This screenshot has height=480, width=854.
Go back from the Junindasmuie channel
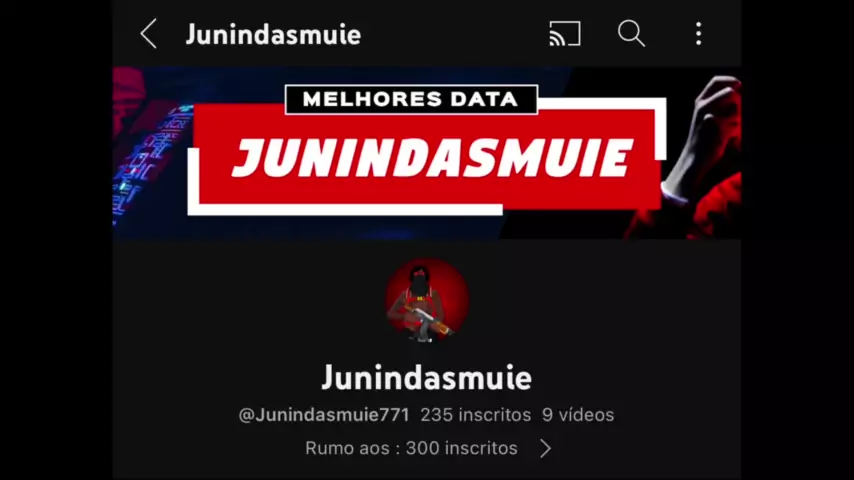coord(149,34)
